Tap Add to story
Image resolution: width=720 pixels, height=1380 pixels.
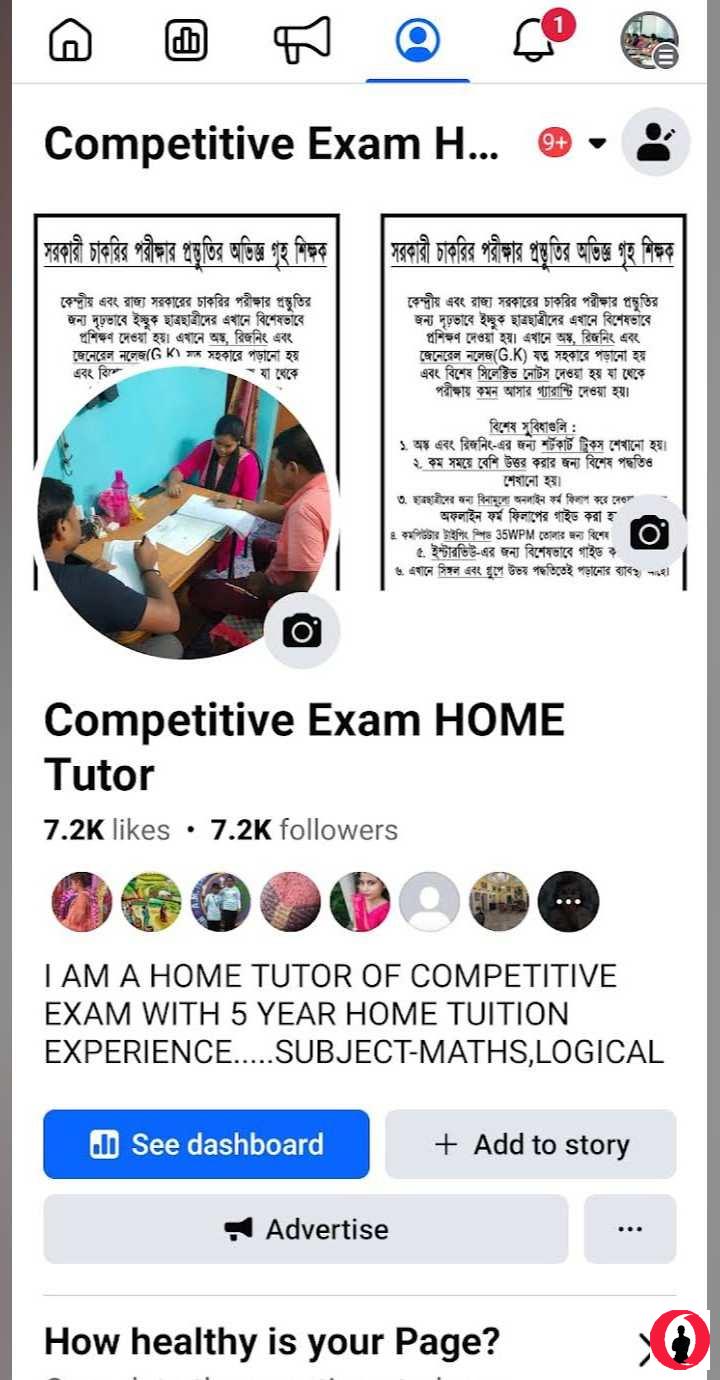[530, 1144]
